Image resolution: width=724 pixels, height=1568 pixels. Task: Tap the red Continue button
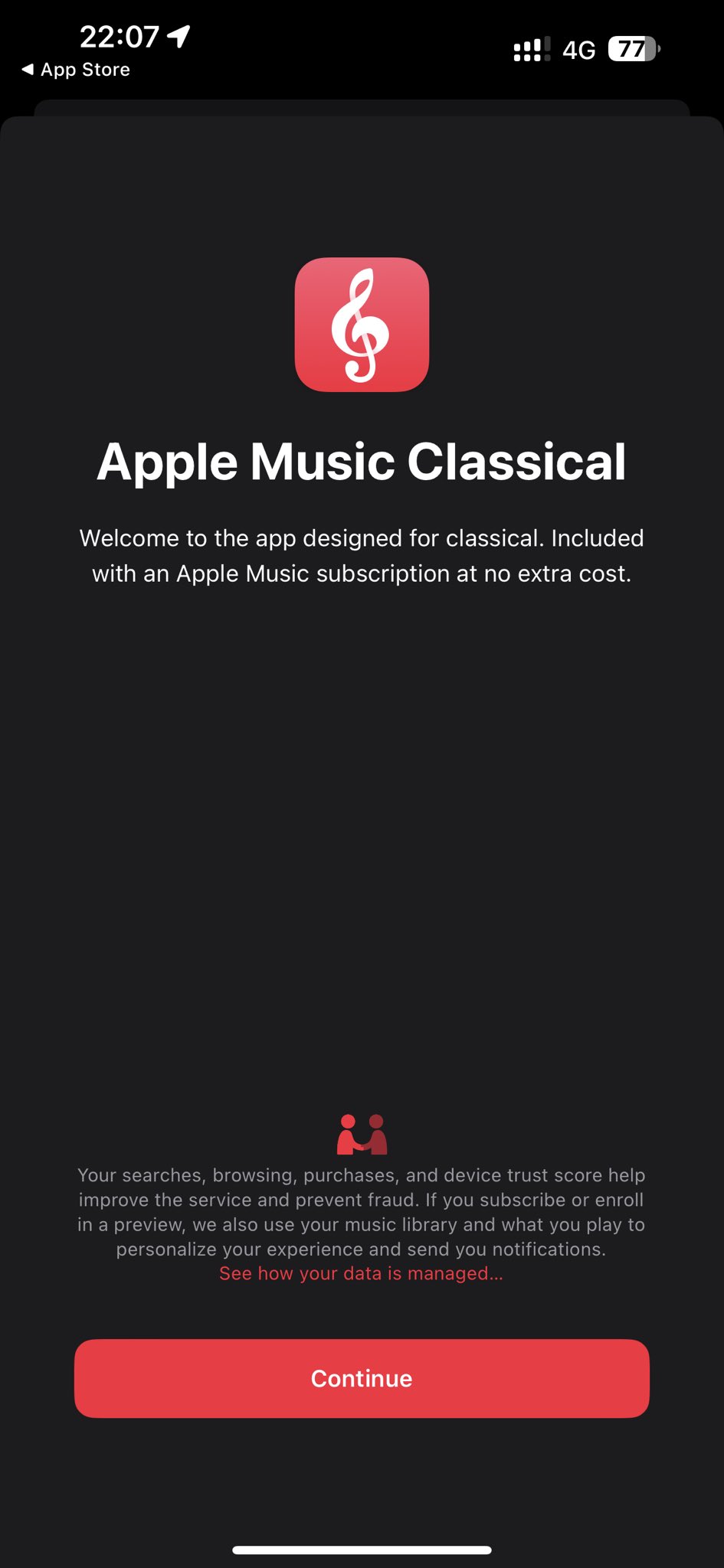tap(362, 1378)
